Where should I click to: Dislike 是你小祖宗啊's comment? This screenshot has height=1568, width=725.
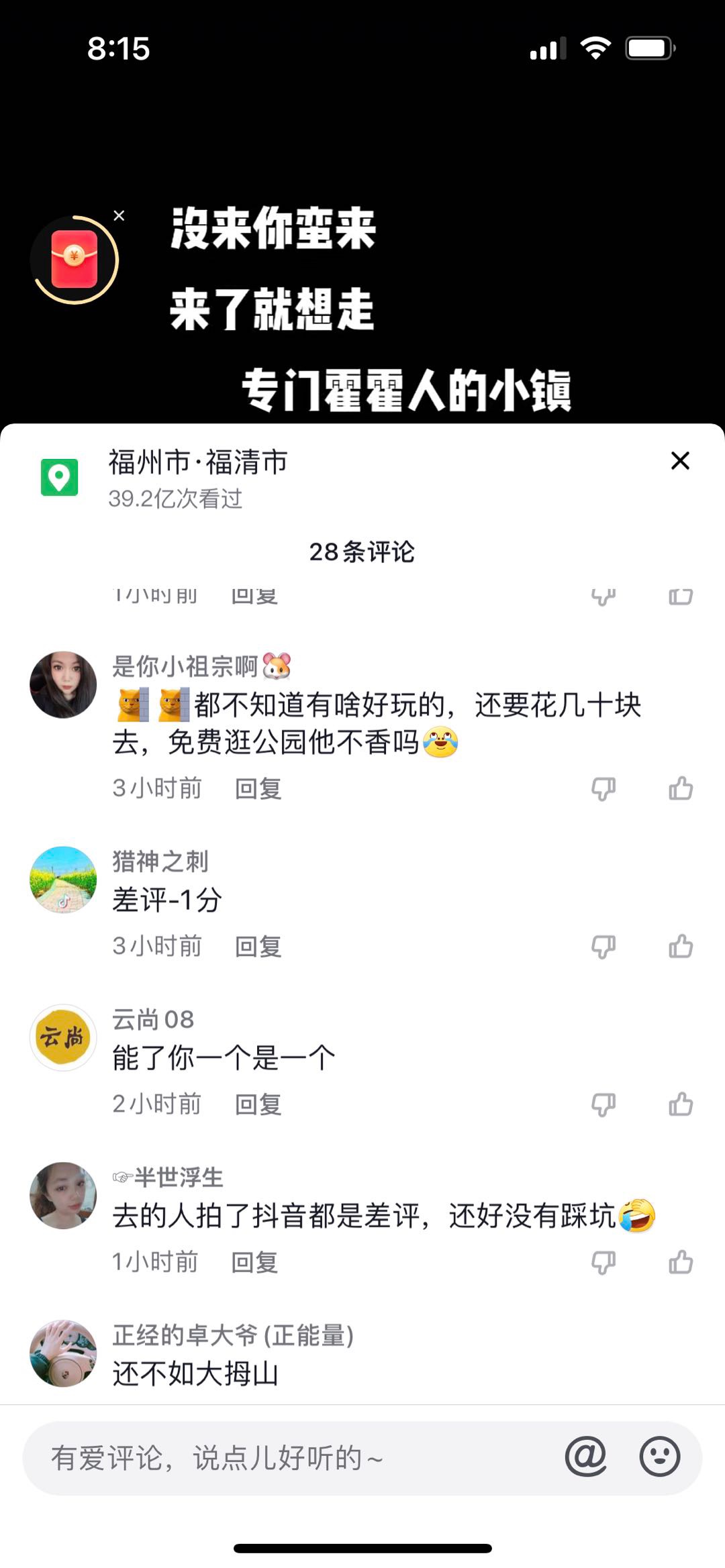[603, 788]
